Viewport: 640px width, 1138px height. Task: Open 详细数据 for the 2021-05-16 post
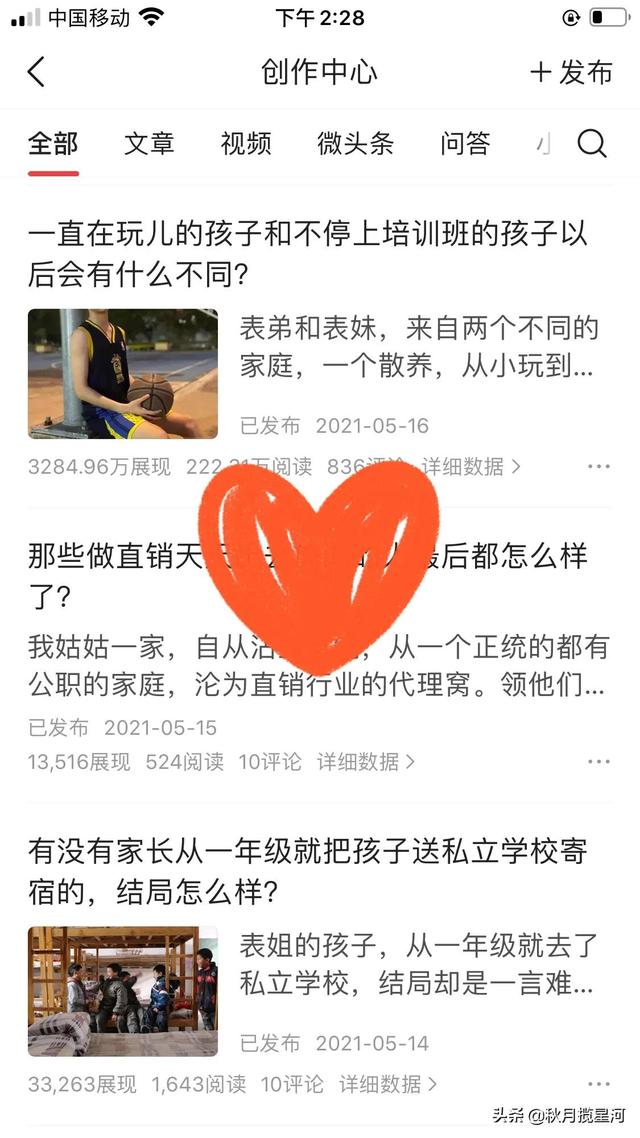coord(470,466)
